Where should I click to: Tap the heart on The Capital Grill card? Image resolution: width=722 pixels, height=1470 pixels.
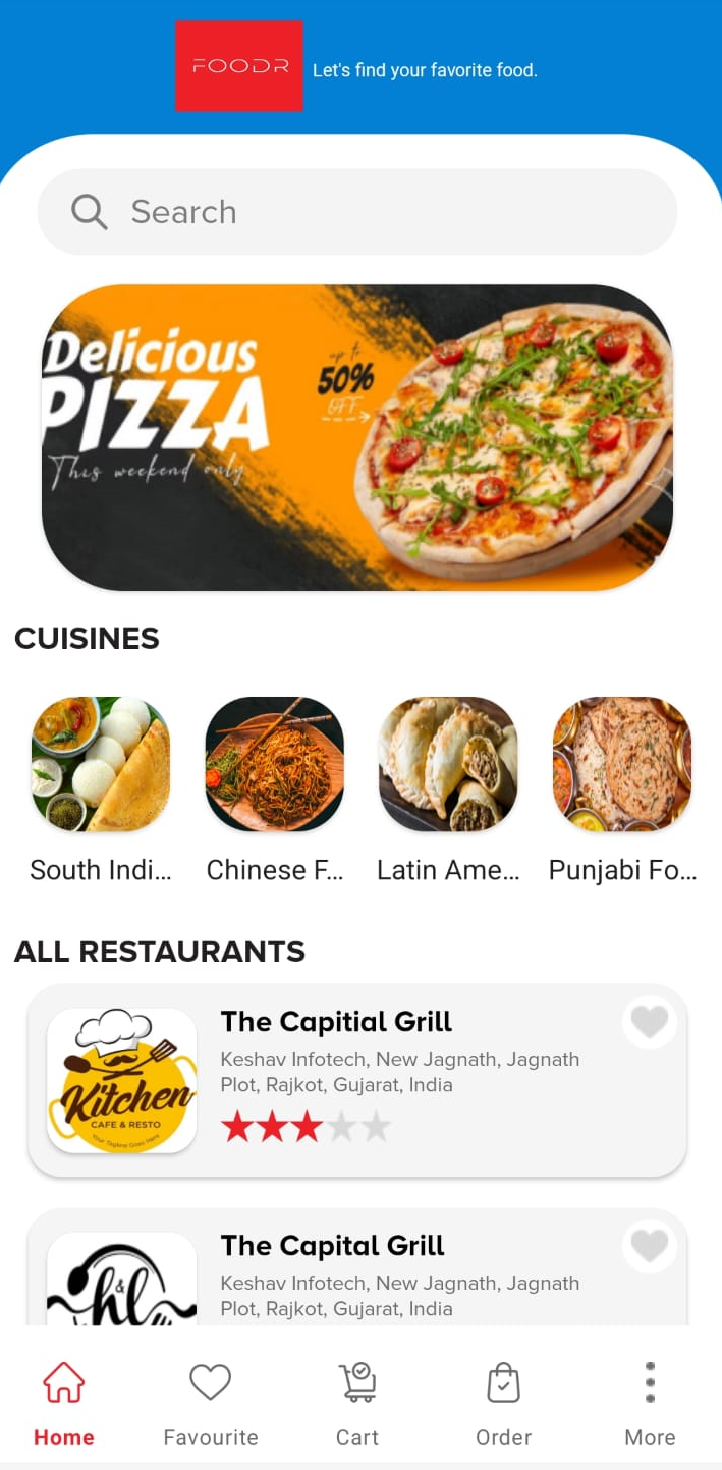(649, 1246)
